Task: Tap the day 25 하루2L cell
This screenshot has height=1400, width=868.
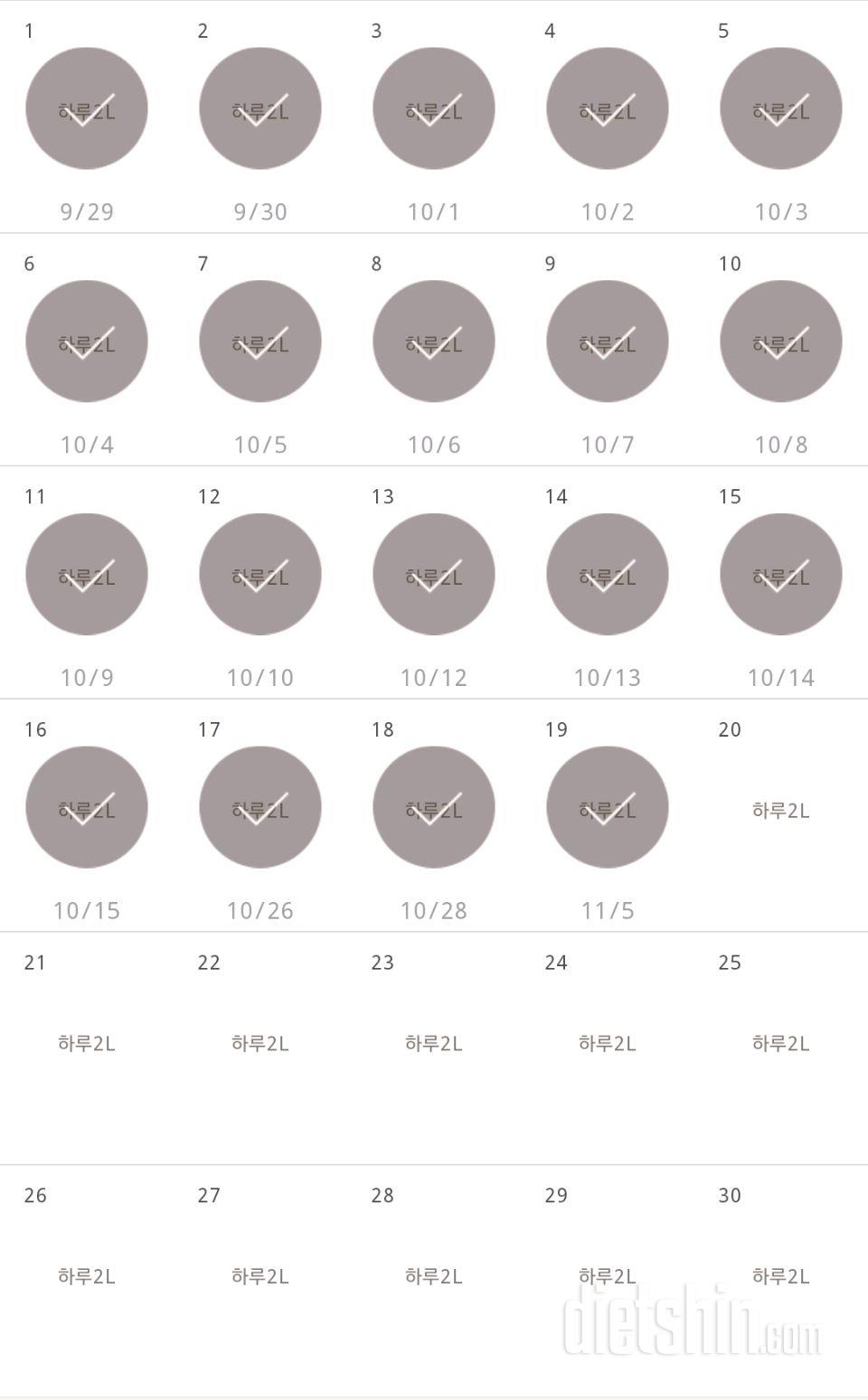Action: point(780,1044)
